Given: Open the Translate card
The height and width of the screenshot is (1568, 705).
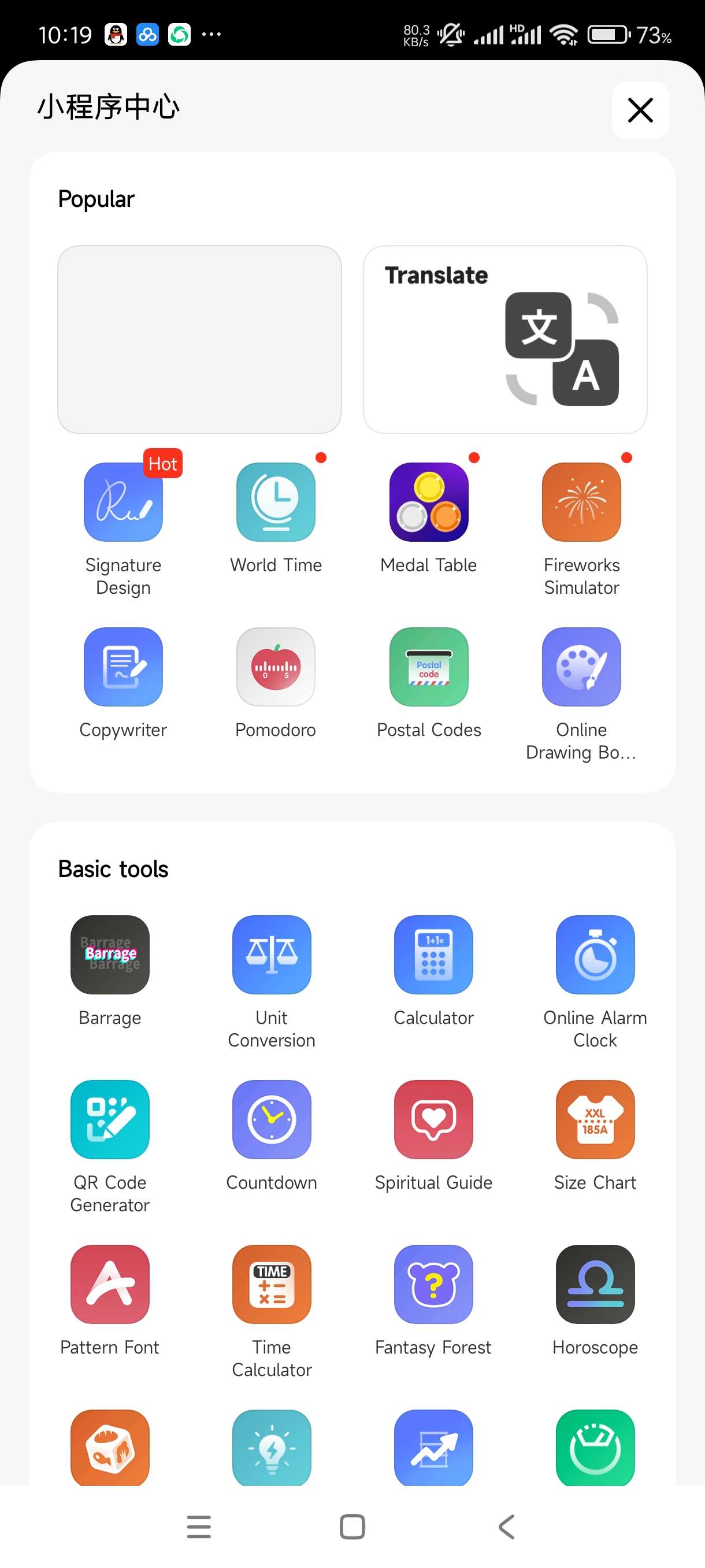Looking at the screenshot, I should pos(505,339).
